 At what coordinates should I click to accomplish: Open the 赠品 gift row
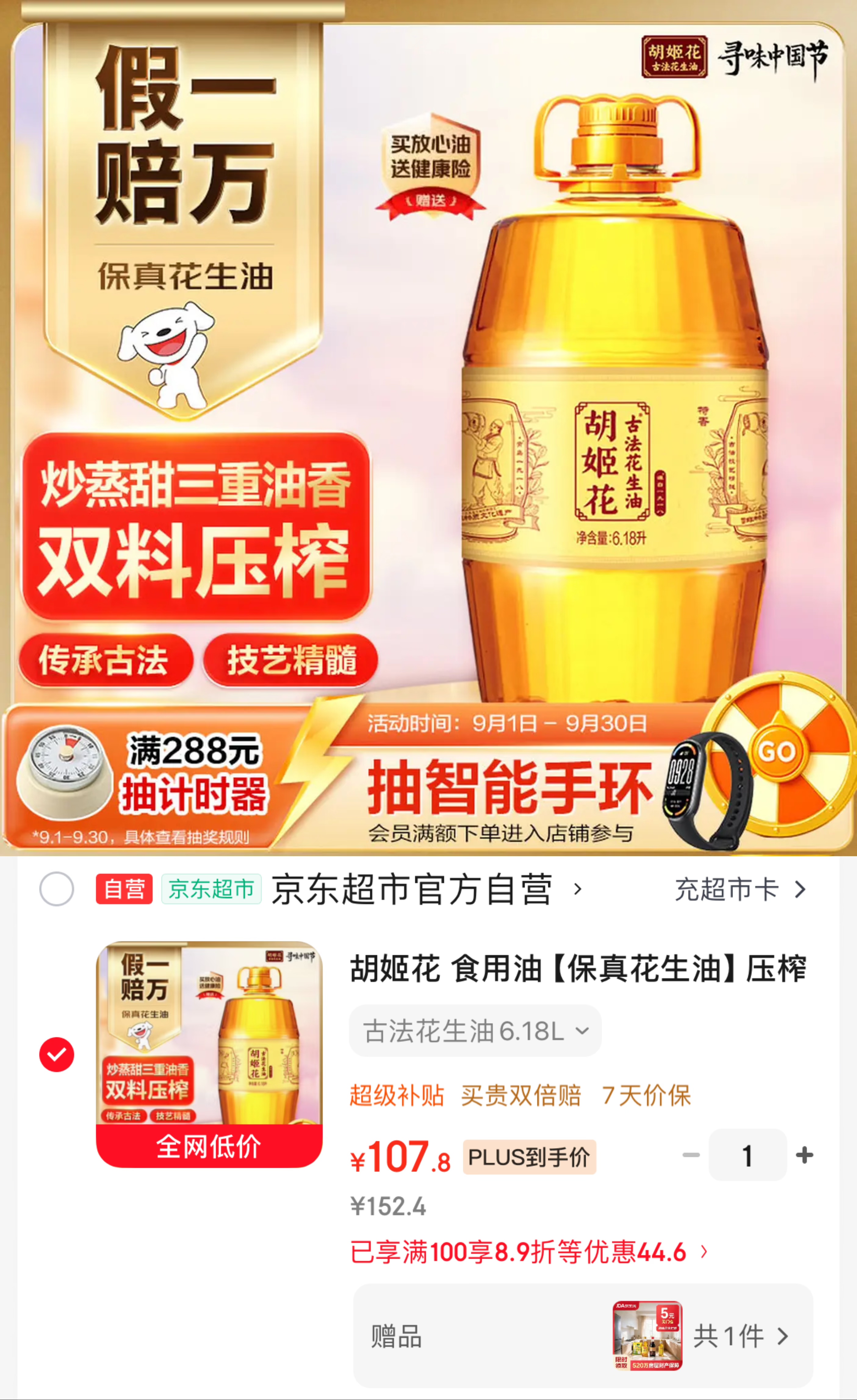tap(583, 1336)
